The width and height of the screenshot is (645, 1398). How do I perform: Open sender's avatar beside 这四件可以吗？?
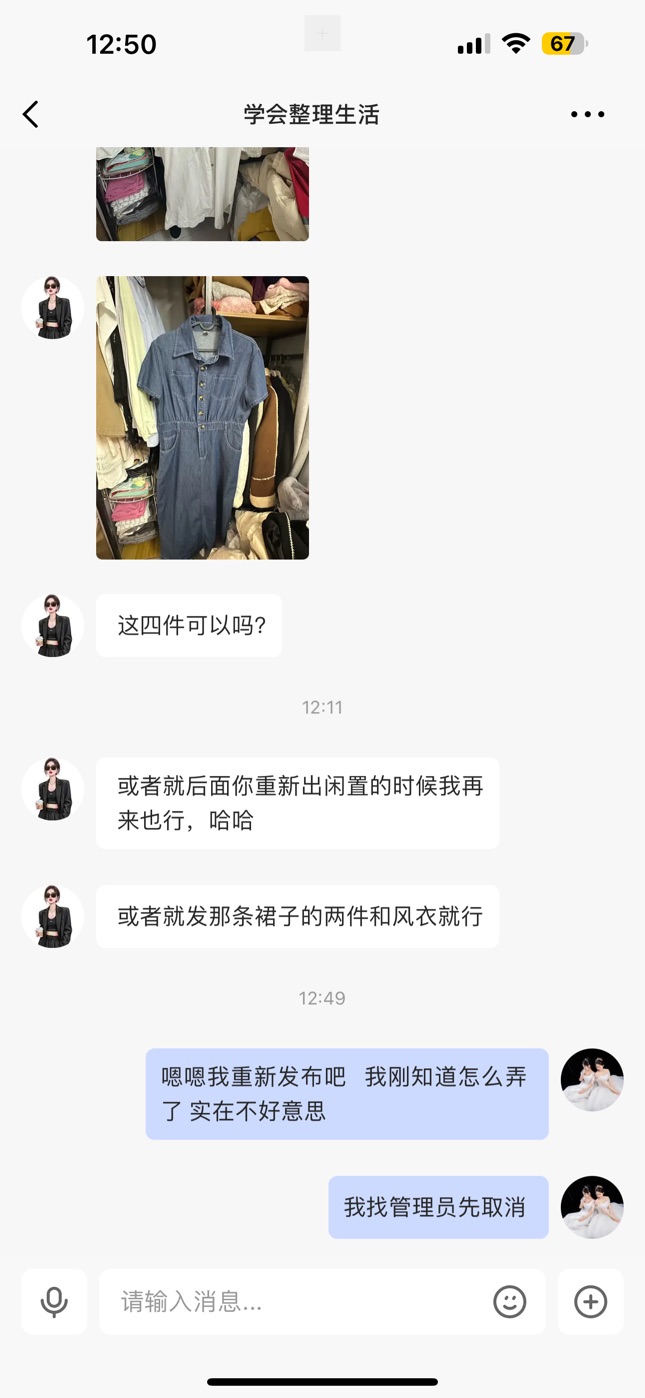tap(52, 626)
